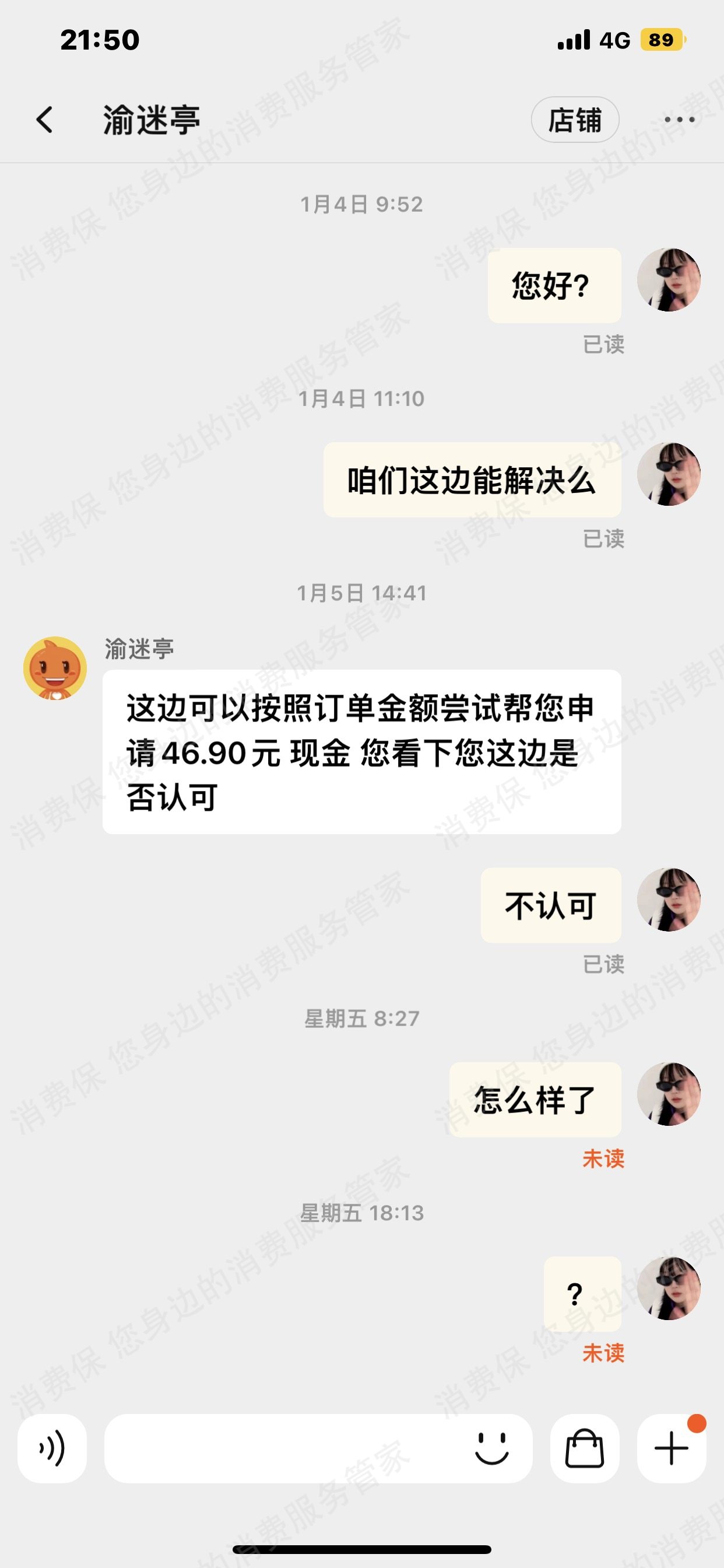The width and height of the screenshot is (724, 1568).
Task: Open the shopping bag icon
Action: pyautogui.click(x=584, y=1448)
